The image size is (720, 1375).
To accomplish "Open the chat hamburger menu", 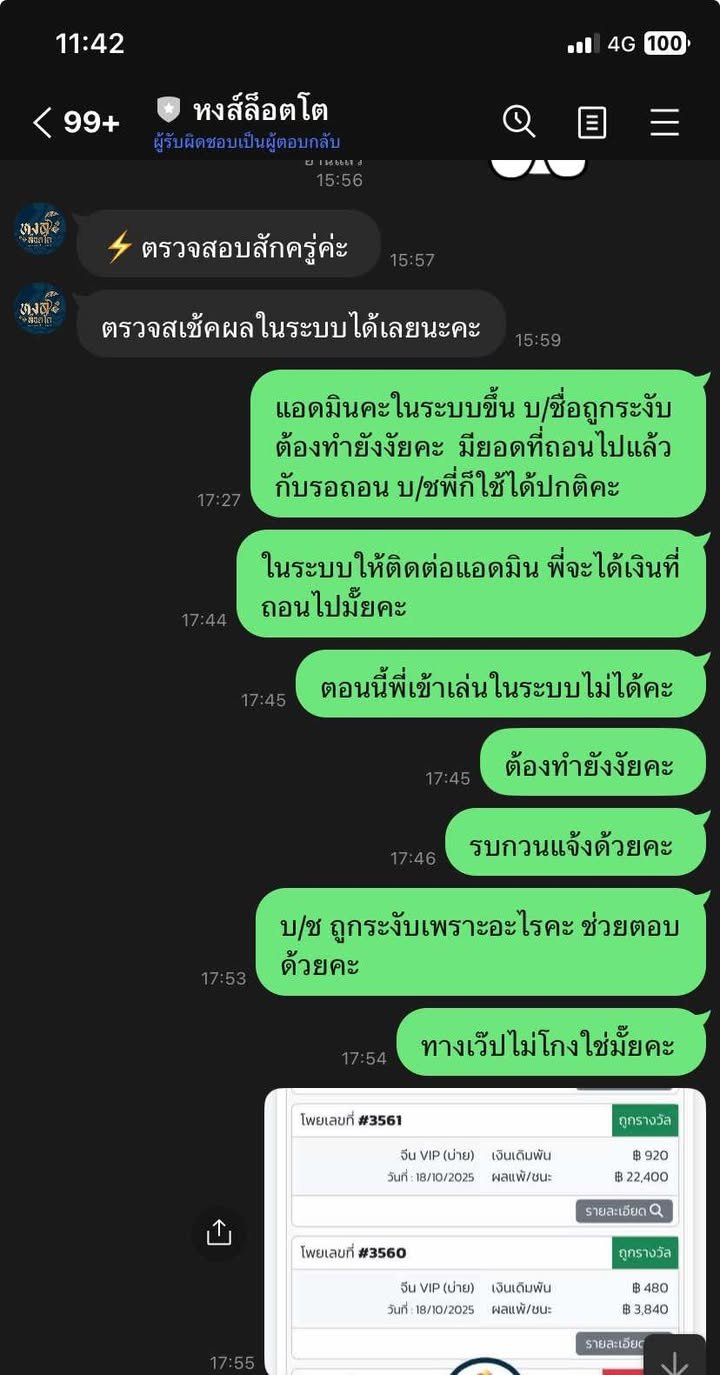I will (664, 122).
